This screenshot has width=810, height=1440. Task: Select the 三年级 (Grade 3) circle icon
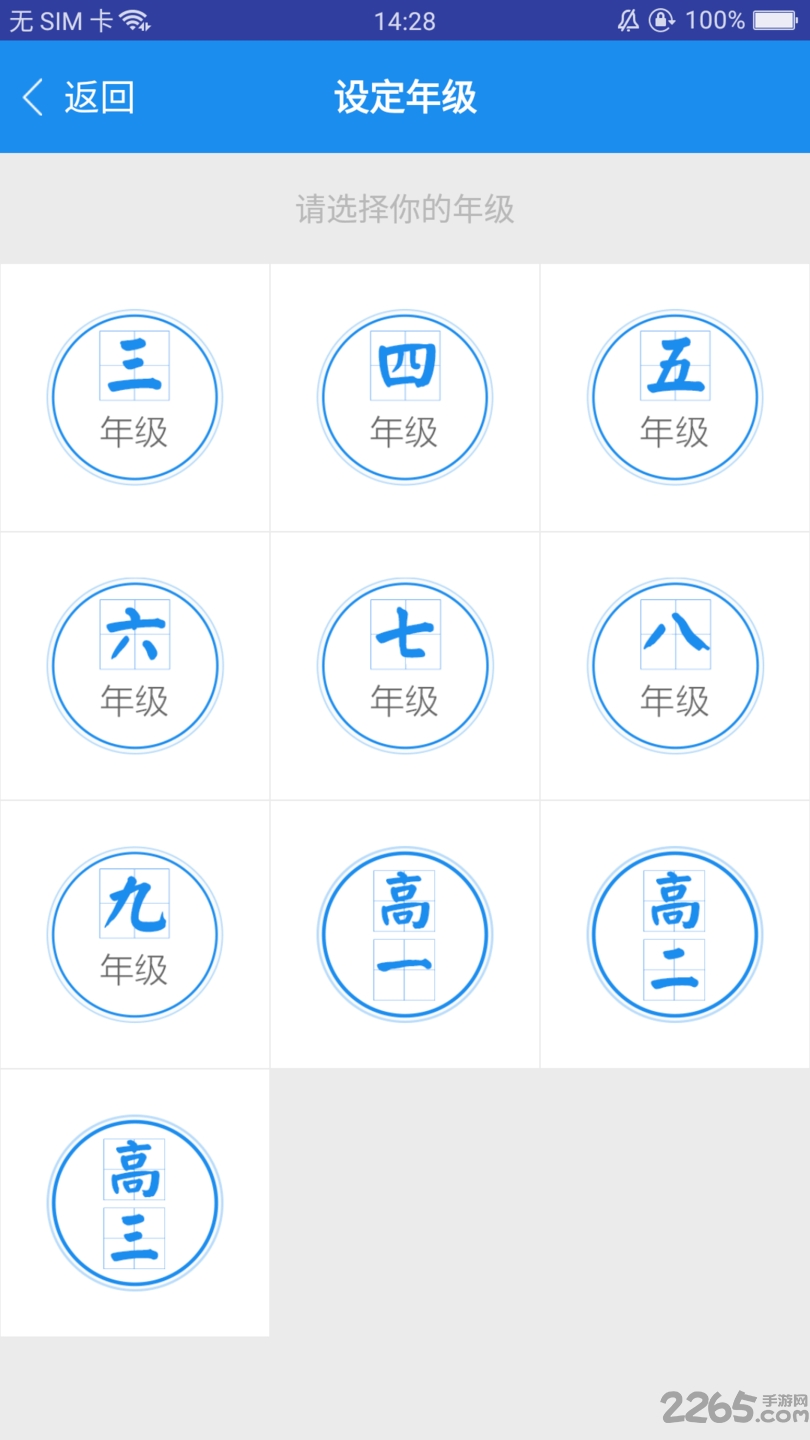135,396
